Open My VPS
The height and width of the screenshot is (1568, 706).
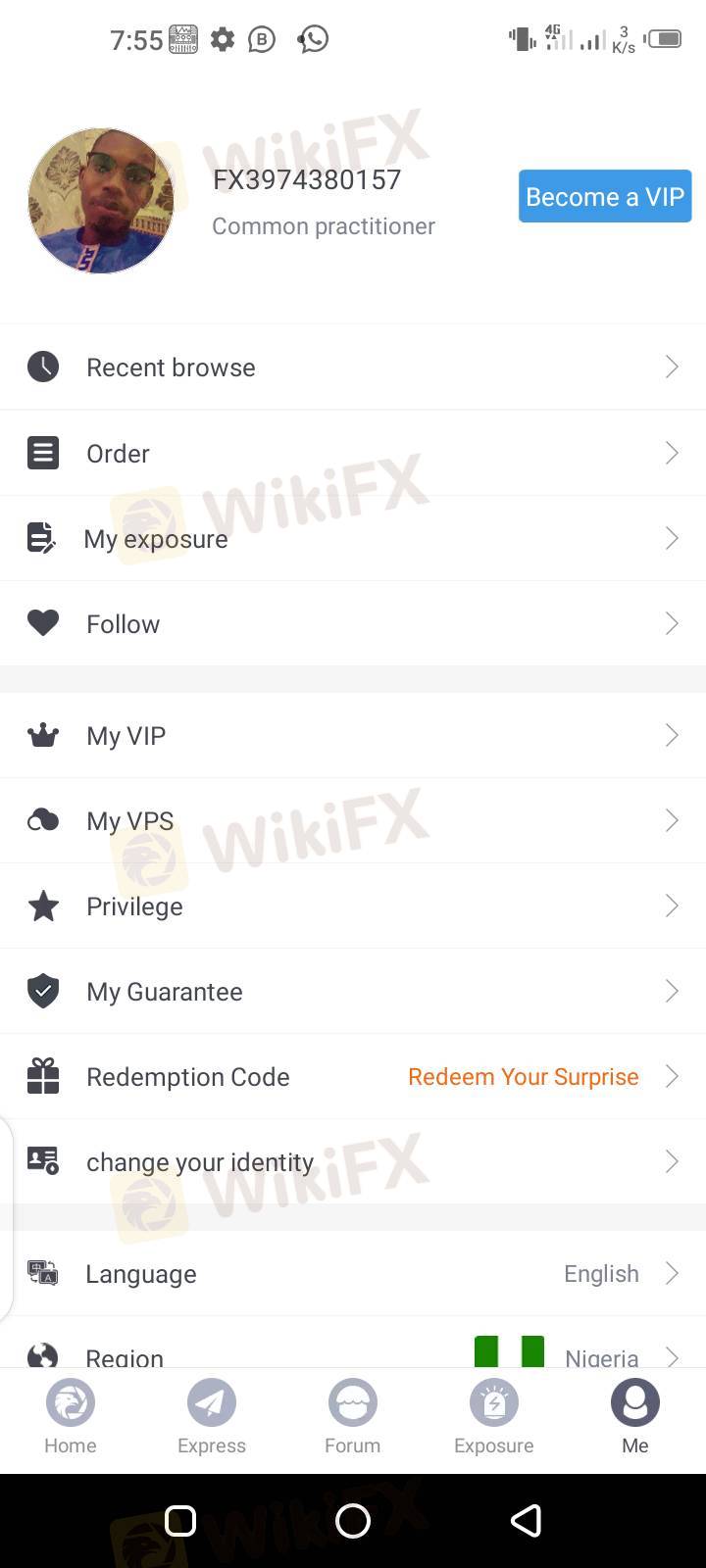tap(353, 820)
